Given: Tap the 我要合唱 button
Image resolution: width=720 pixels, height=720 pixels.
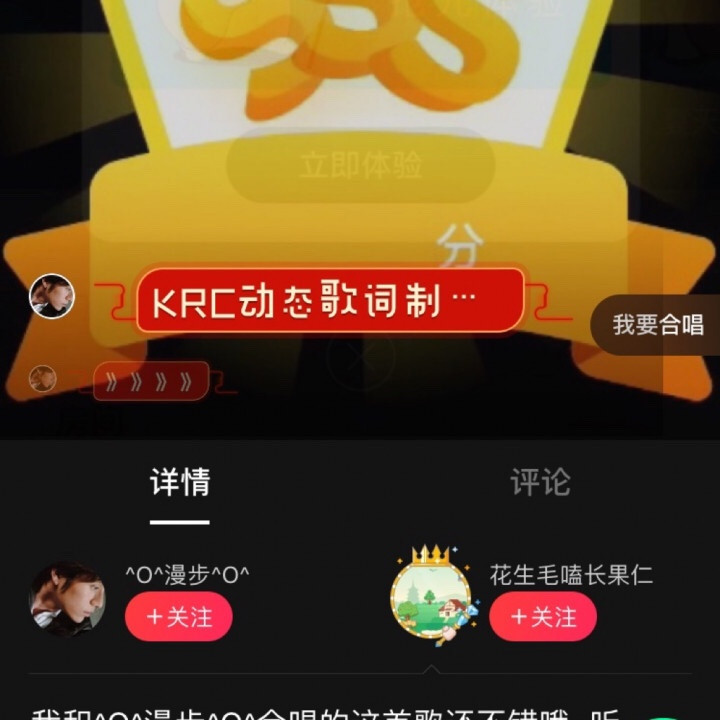Looking at the screenshot, I should point(657,325).
